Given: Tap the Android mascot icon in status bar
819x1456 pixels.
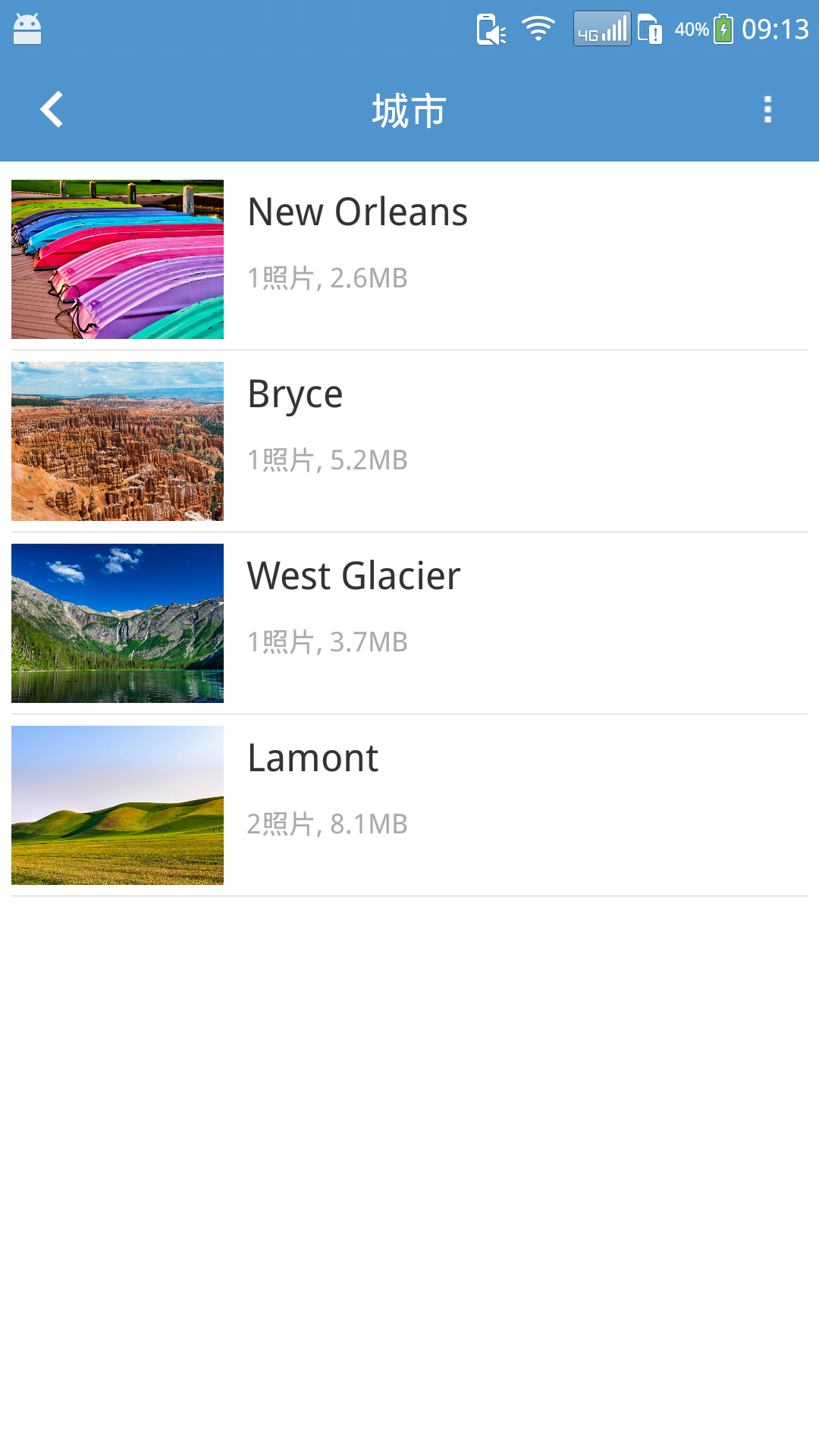Looking at the screenshot, I should tap(27, 29).
